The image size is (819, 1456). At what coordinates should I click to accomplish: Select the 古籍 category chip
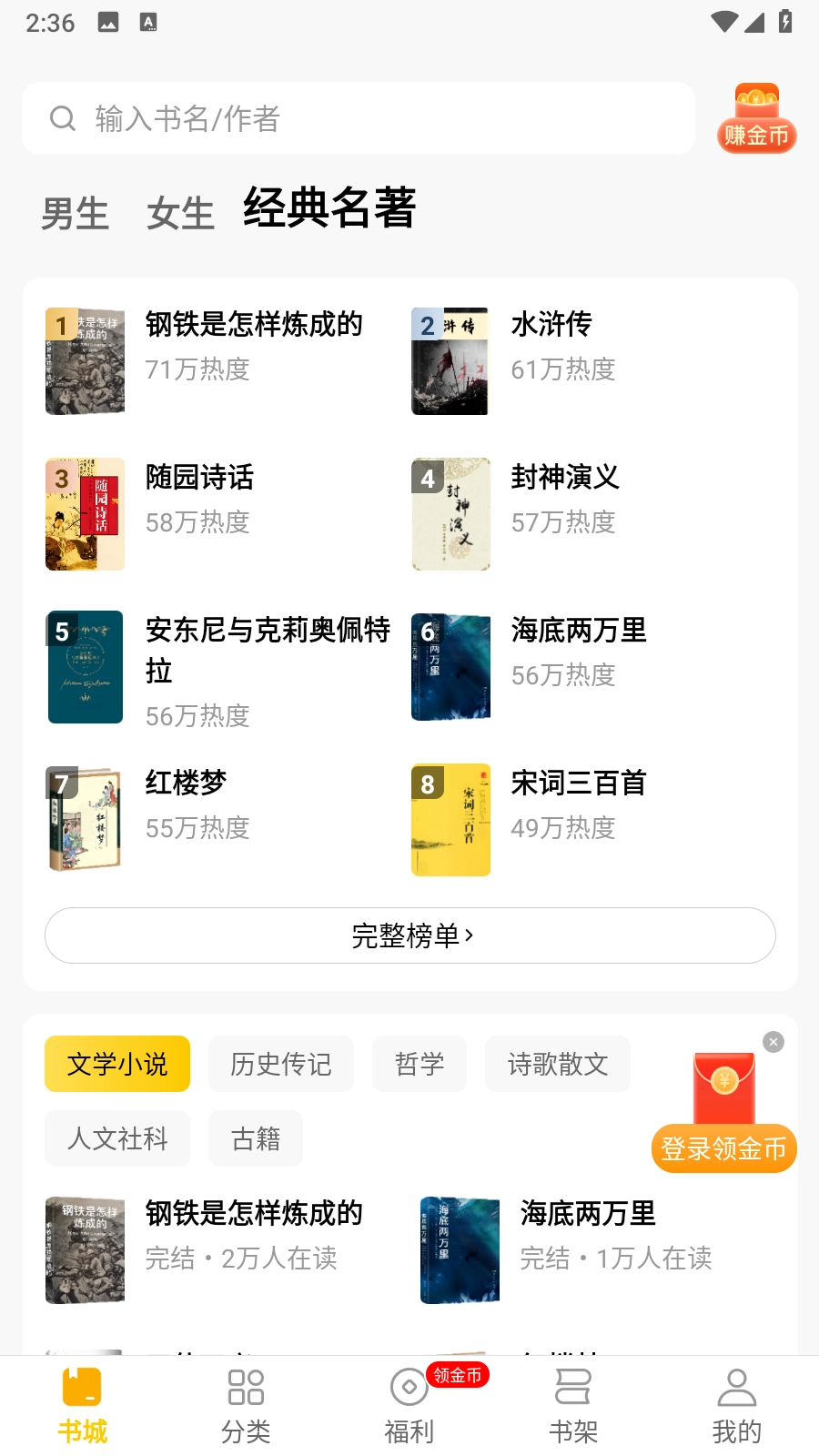click(255, 1137)
